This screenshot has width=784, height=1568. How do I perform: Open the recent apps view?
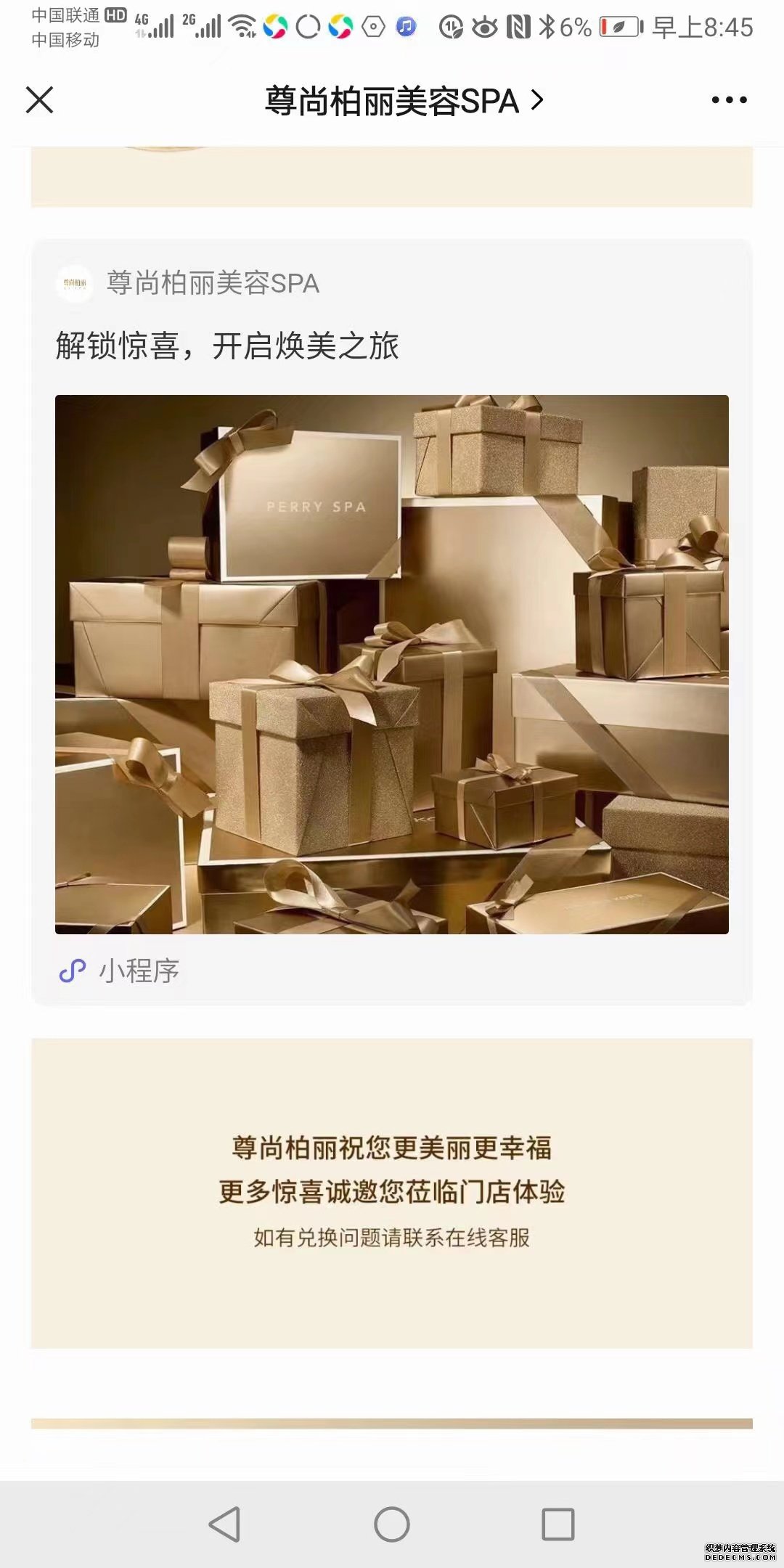(558, 1523)
